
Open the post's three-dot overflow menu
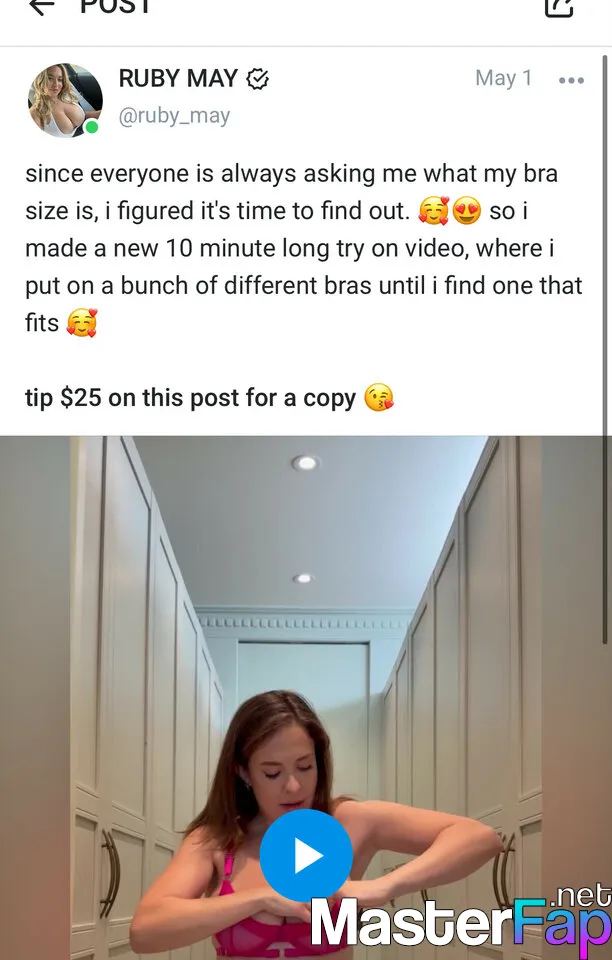(571, 80)
